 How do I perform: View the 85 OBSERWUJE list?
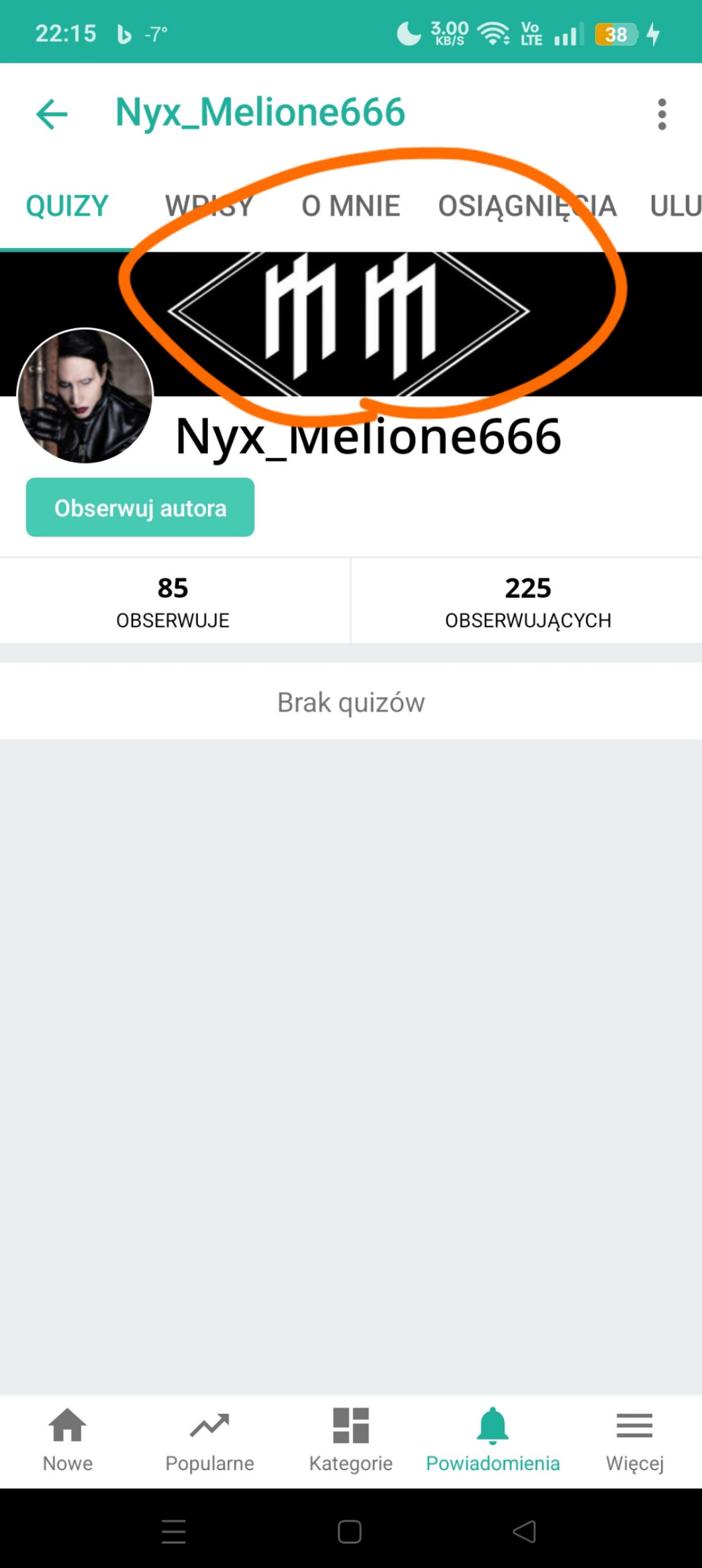173,601
